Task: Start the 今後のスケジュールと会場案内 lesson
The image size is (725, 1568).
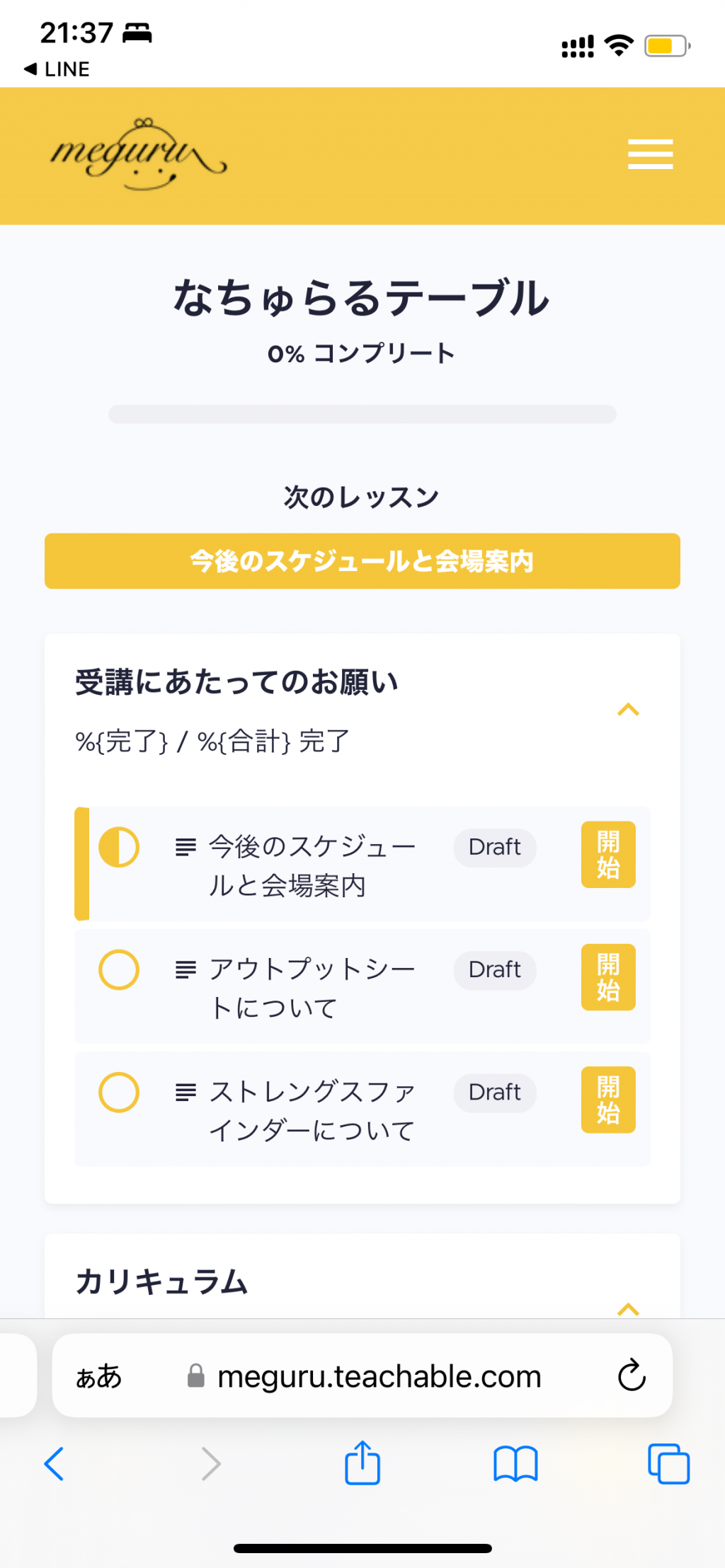Action: pyautogui.click(x=608, y=855)
